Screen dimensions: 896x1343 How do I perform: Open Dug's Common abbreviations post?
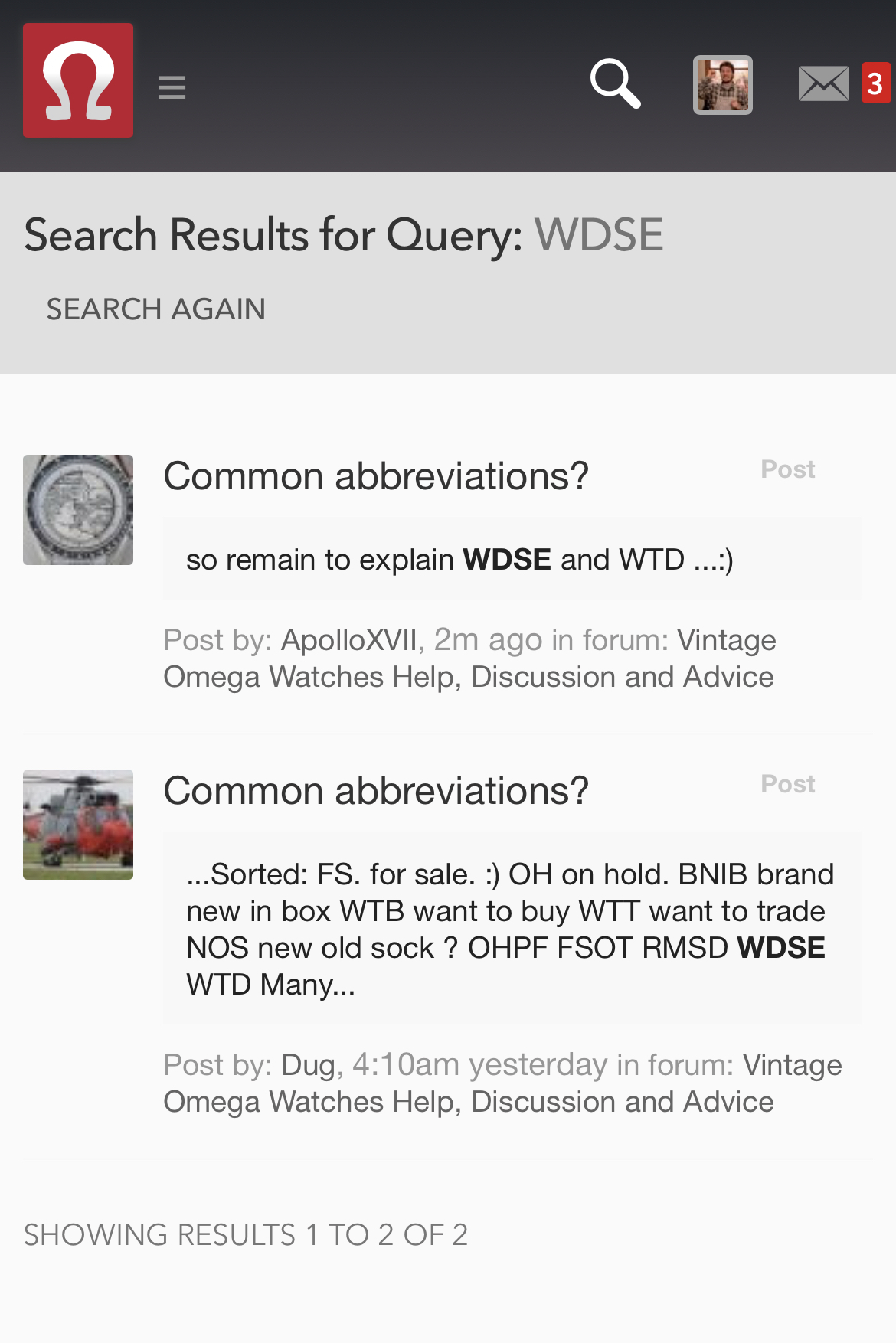[376, 791]
